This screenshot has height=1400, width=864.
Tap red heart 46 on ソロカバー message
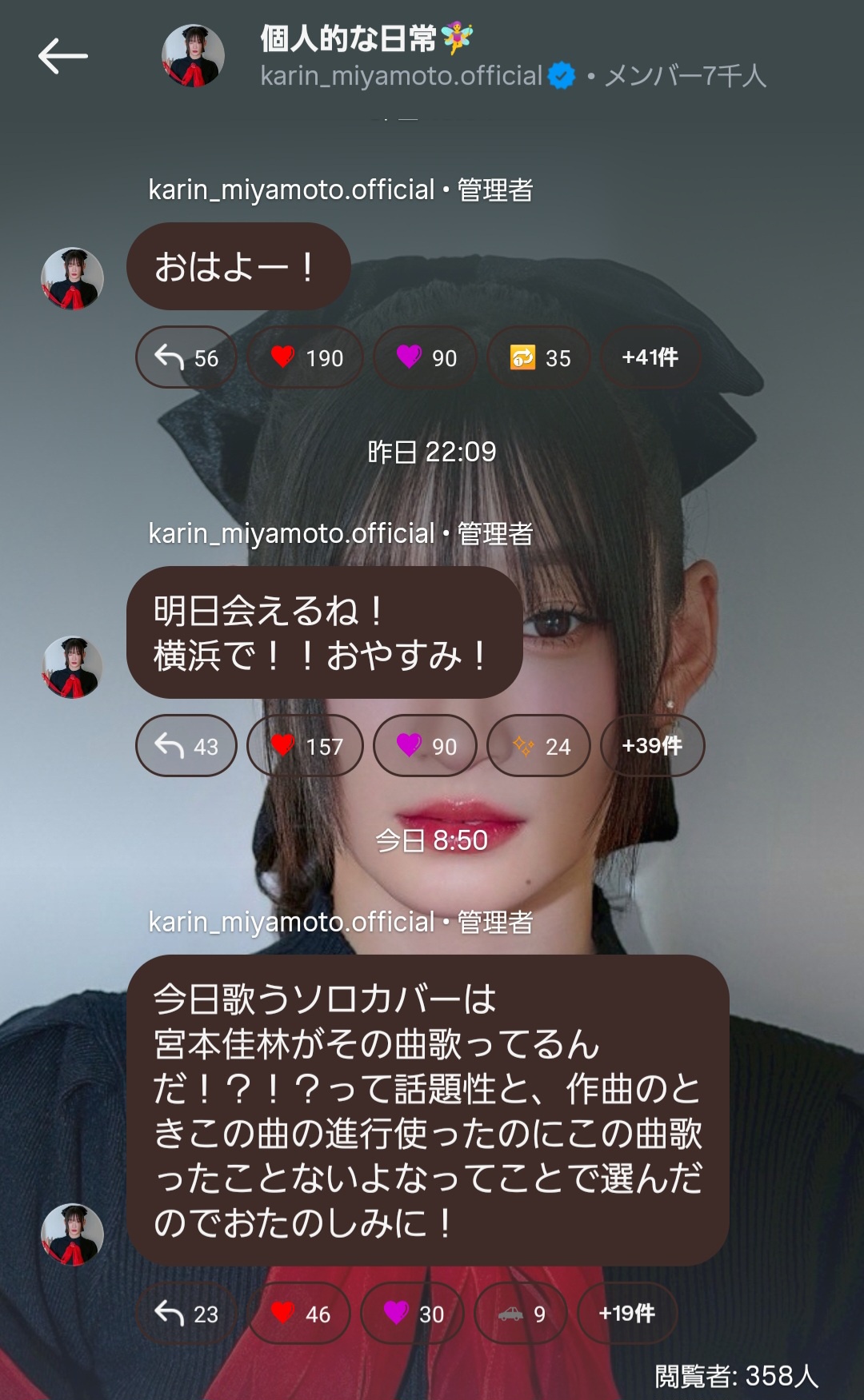coord(300,1314)
